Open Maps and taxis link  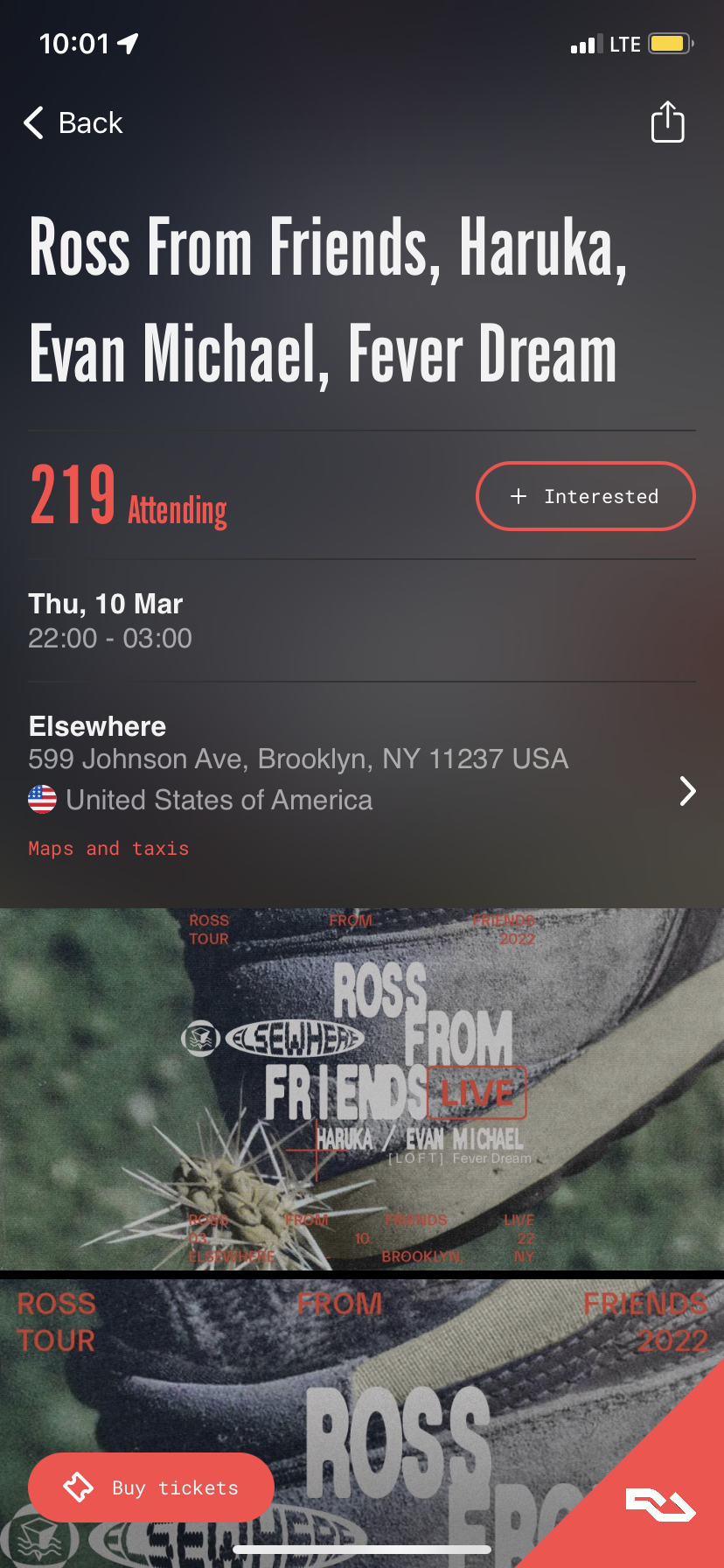pyautogui.click(x=108, y=848)
